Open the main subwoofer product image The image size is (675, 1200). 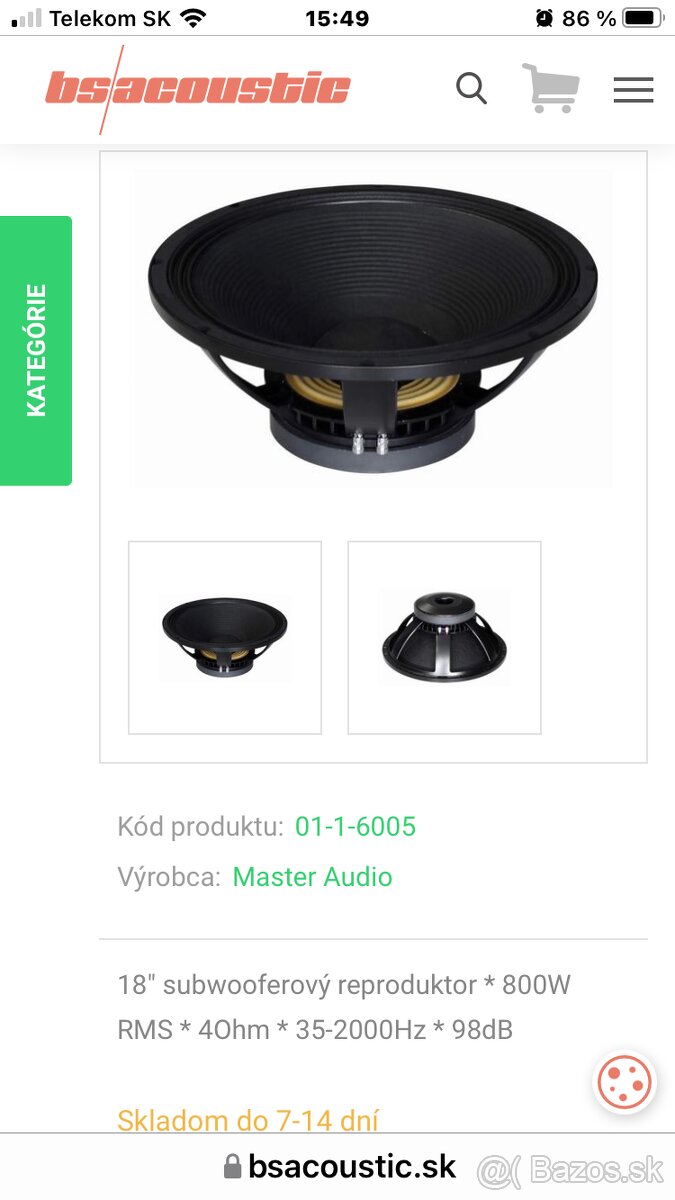pyautogui.click(x=372, y=330)
